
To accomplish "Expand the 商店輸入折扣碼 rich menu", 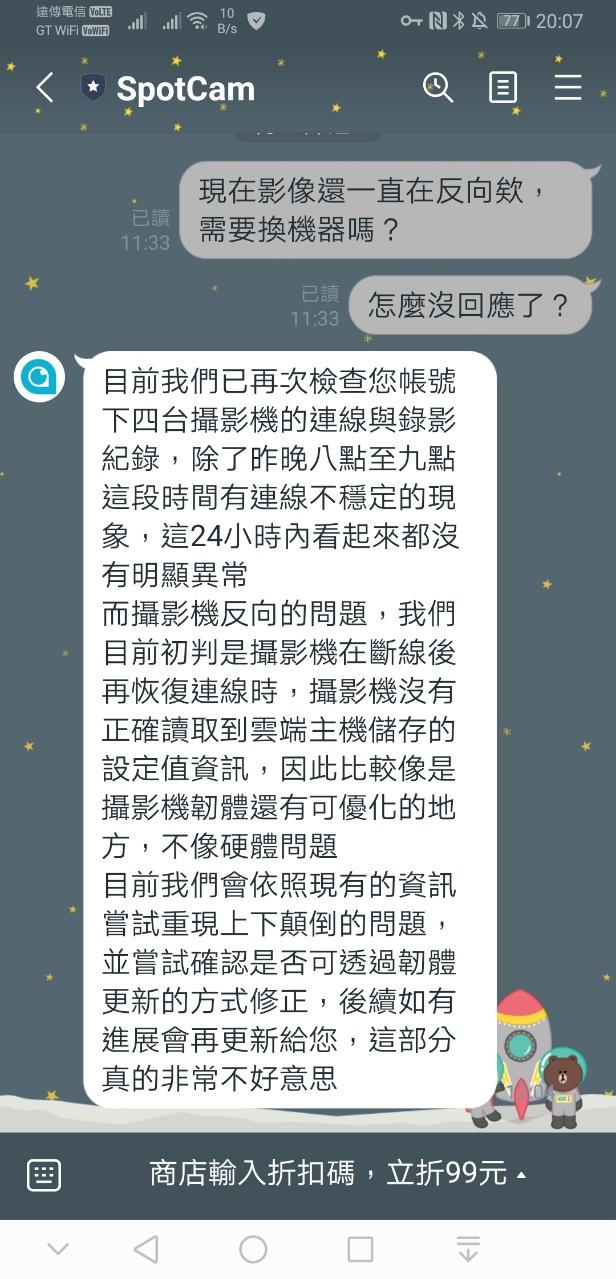I will [x=338, y=1174].
